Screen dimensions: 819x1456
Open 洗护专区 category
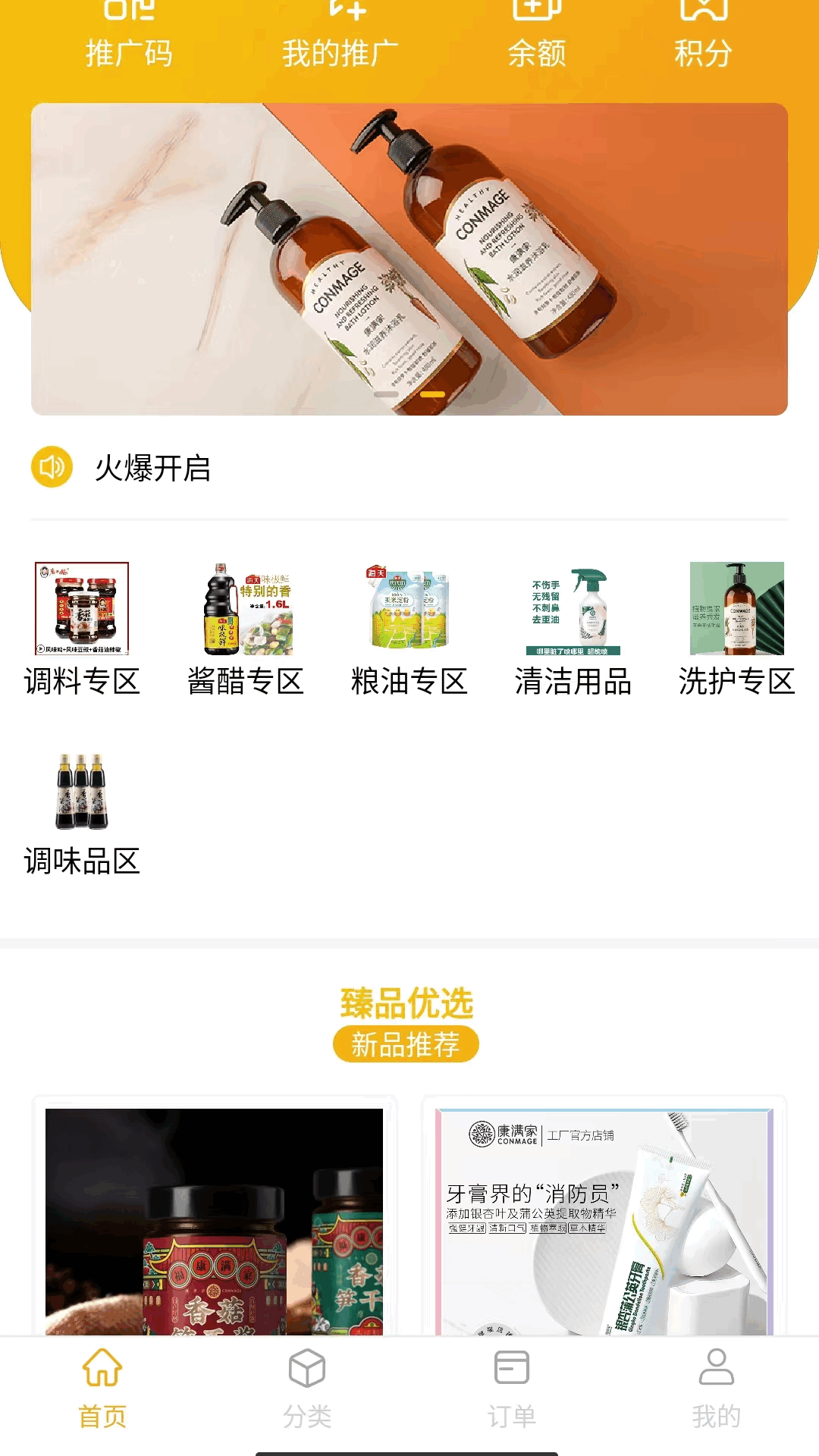736,629
